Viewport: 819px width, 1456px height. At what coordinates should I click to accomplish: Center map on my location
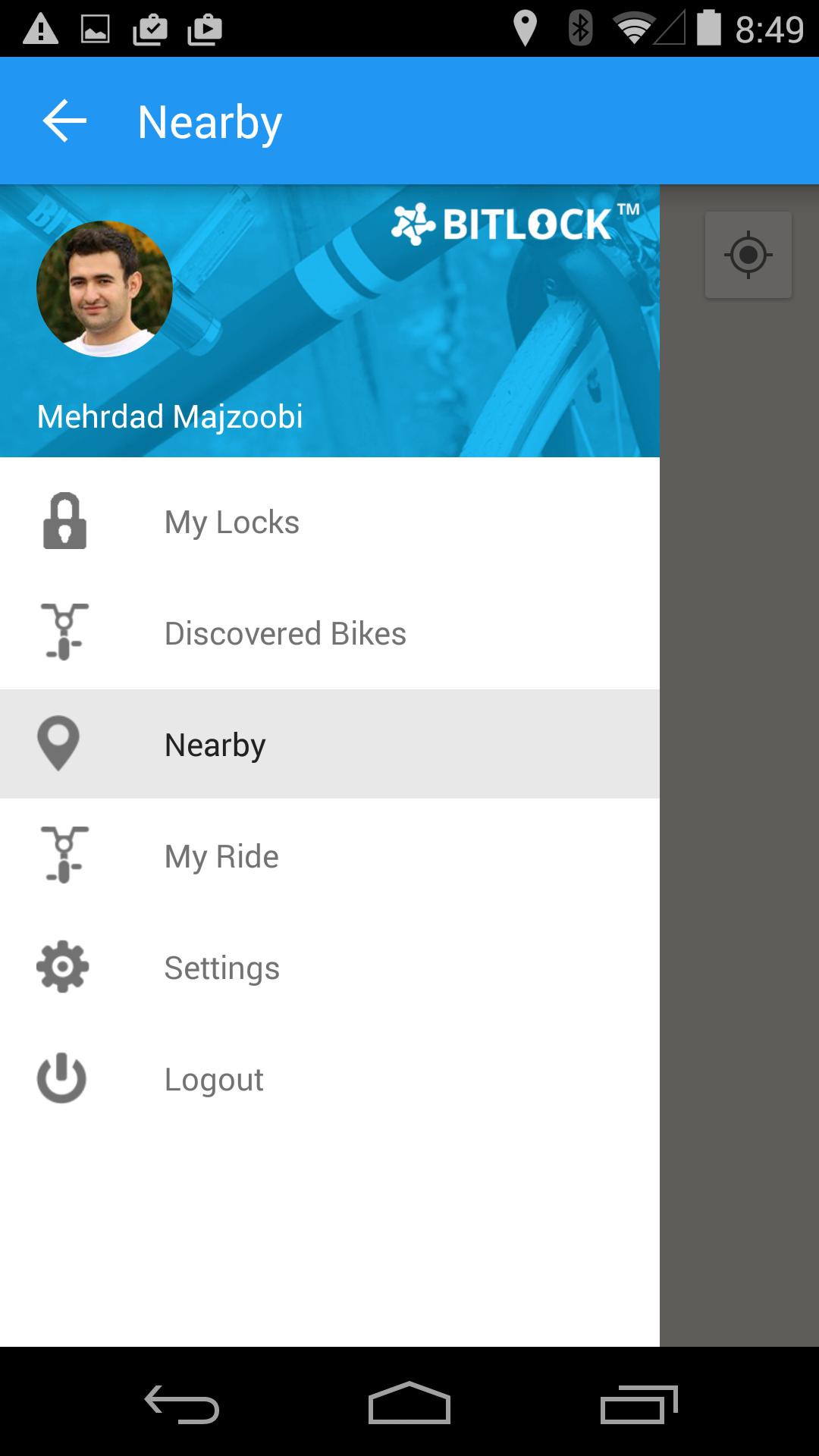(748, 255)
